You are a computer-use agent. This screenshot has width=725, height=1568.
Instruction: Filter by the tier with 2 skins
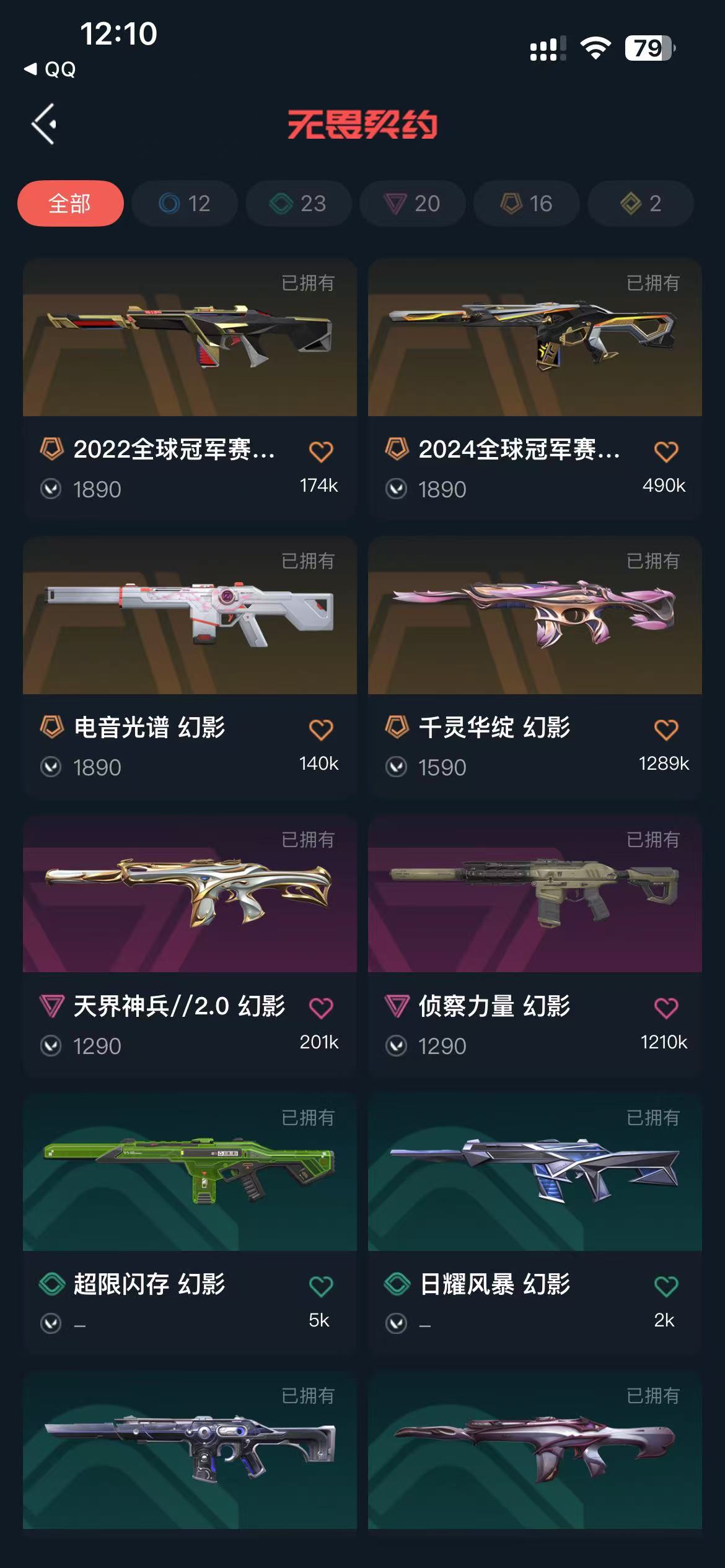[x=641, y=204]
